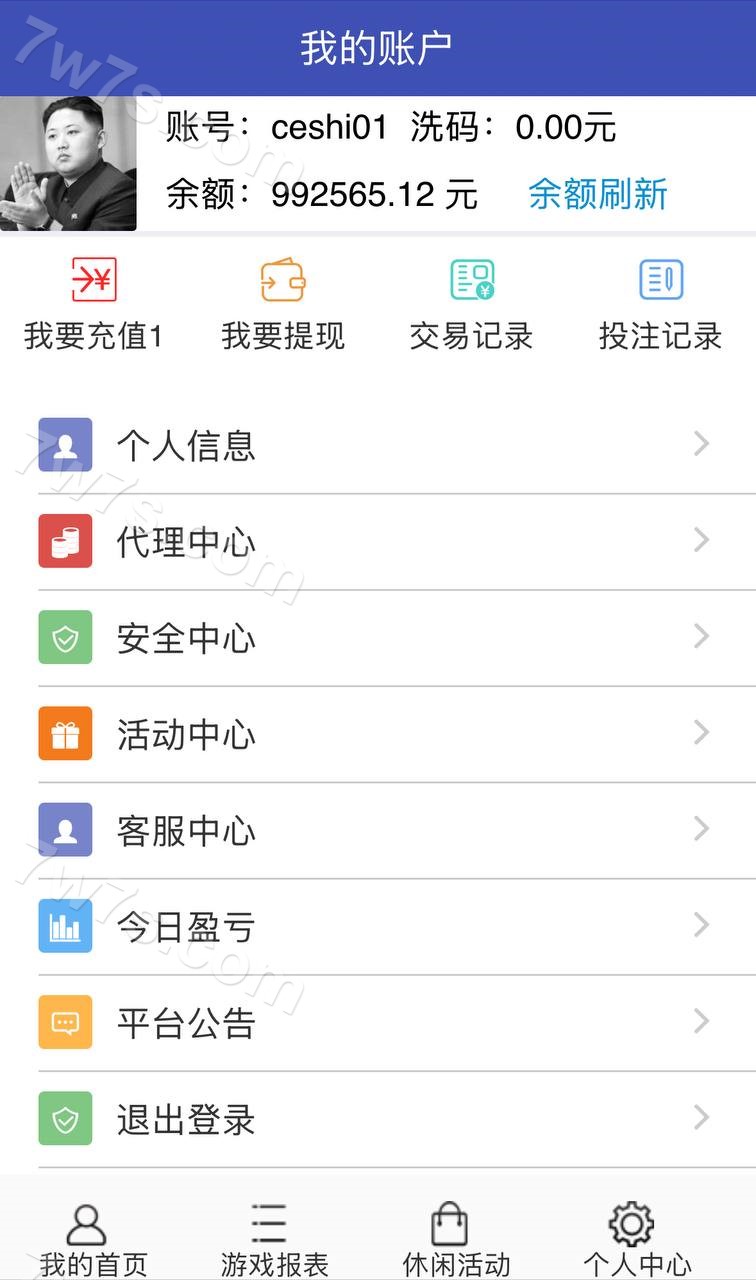This screenshot has width=756, height=1280.
Task: Switch to the 我的首页 tab
Action: pos(94,1240)
